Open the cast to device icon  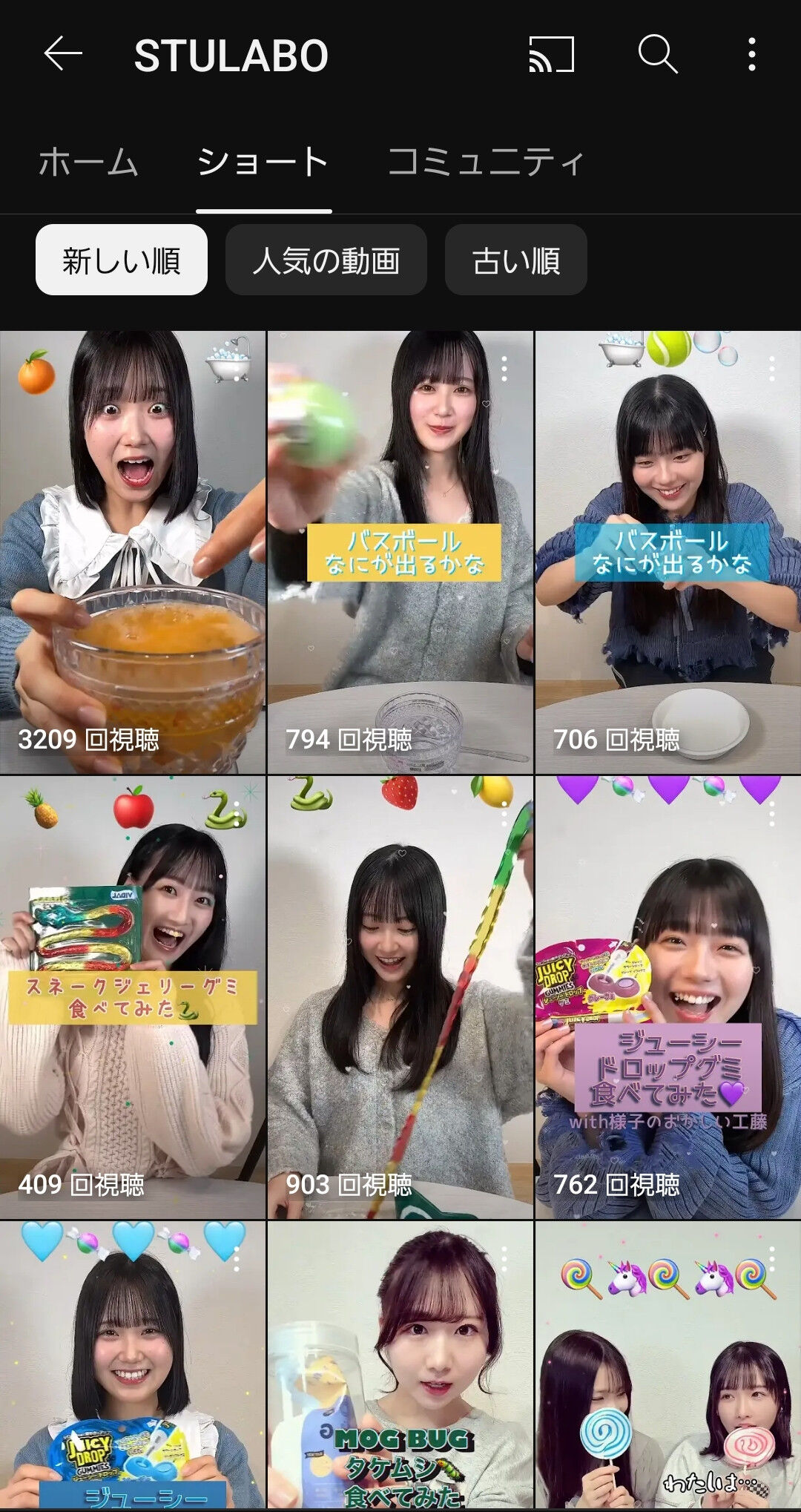coord(551,55)
